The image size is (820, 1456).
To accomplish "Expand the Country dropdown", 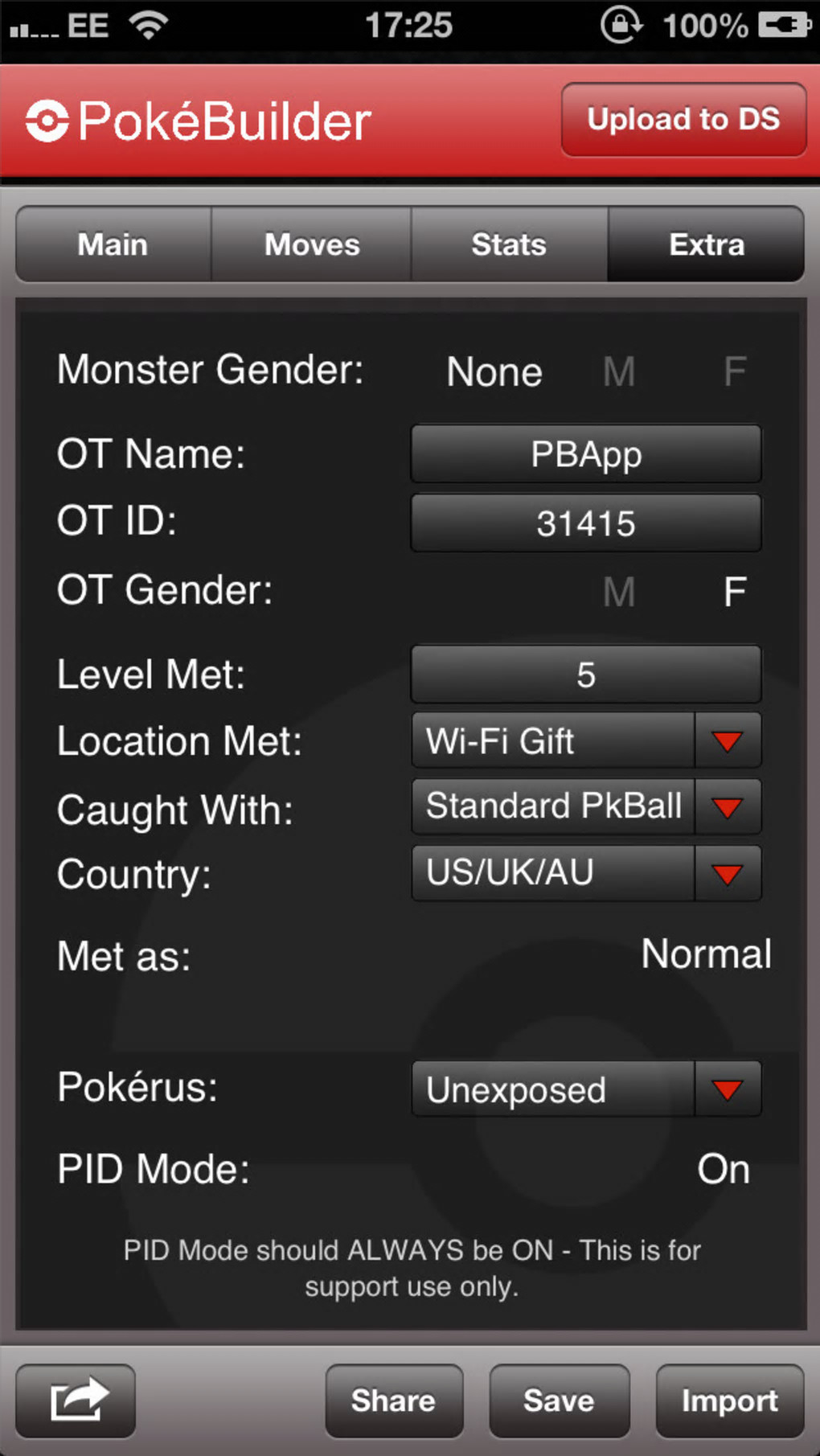I will click(x=727, y=873).
